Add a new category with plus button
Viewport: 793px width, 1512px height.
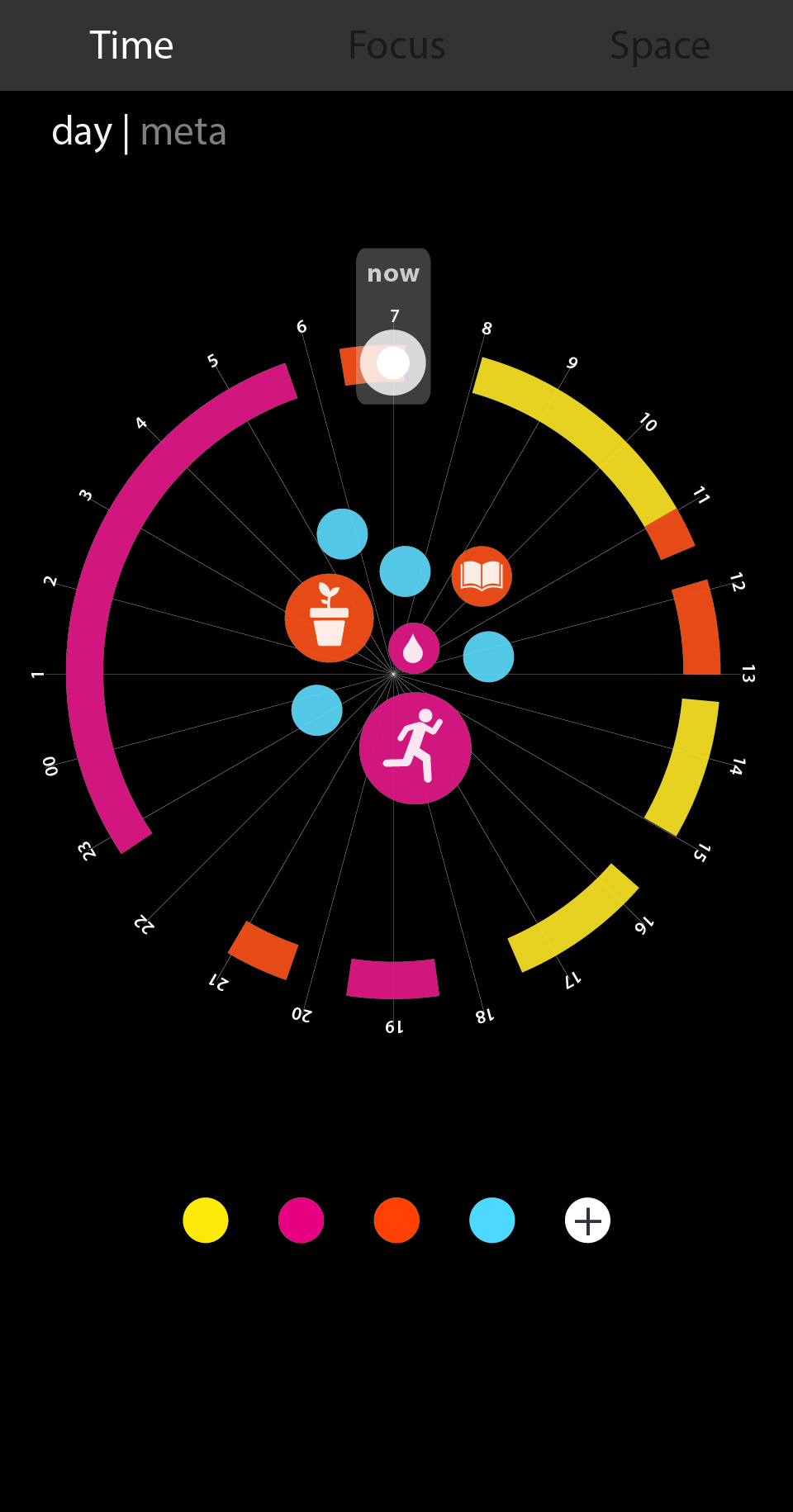pos(587,1221)
